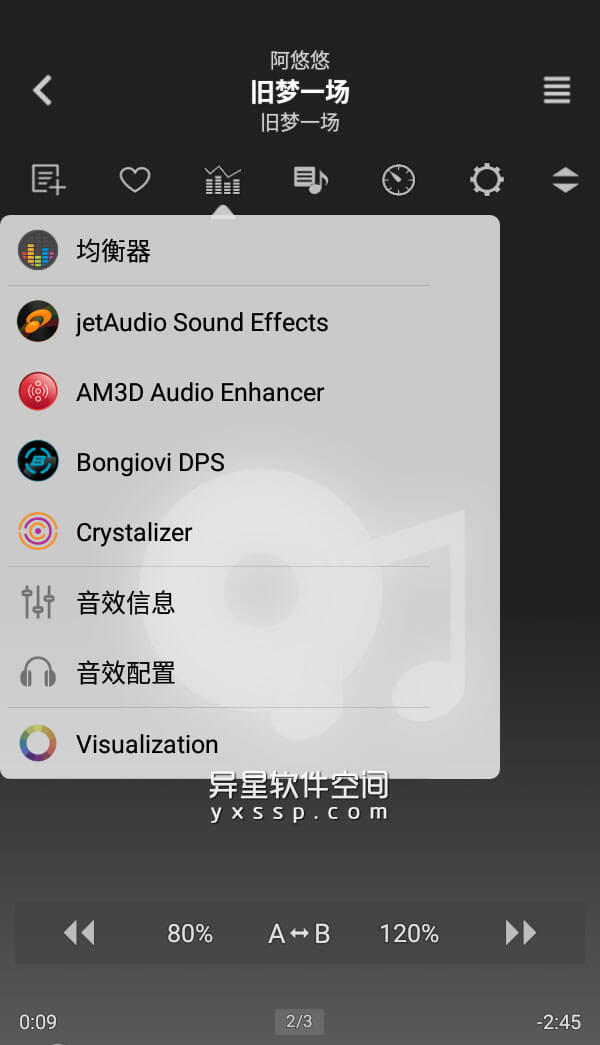Launch Visualization
The height and width of the screenshot is (1045, 600).
pyautogui.click(x=147, y=744)
